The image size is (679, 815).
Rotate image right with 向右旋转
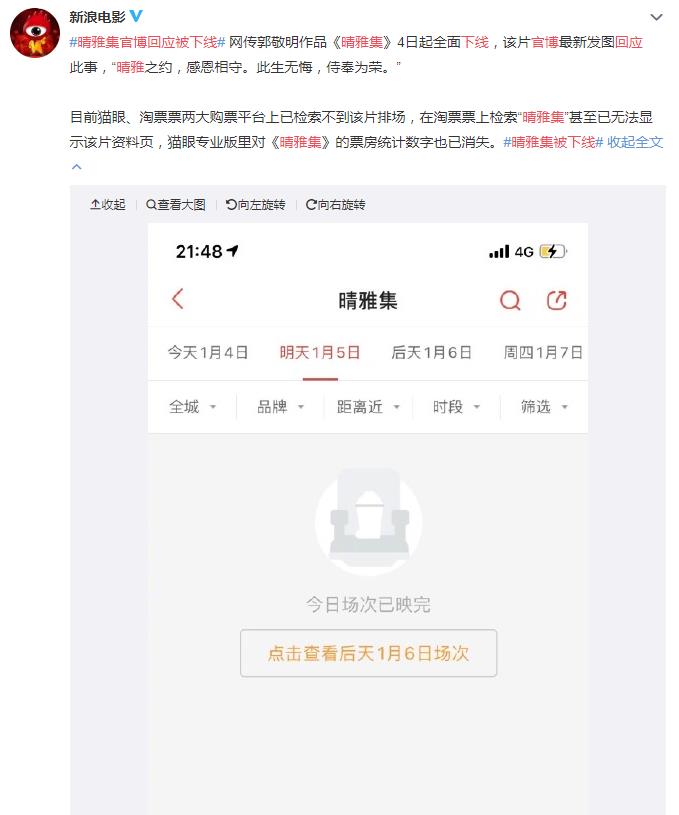[336, 204]
